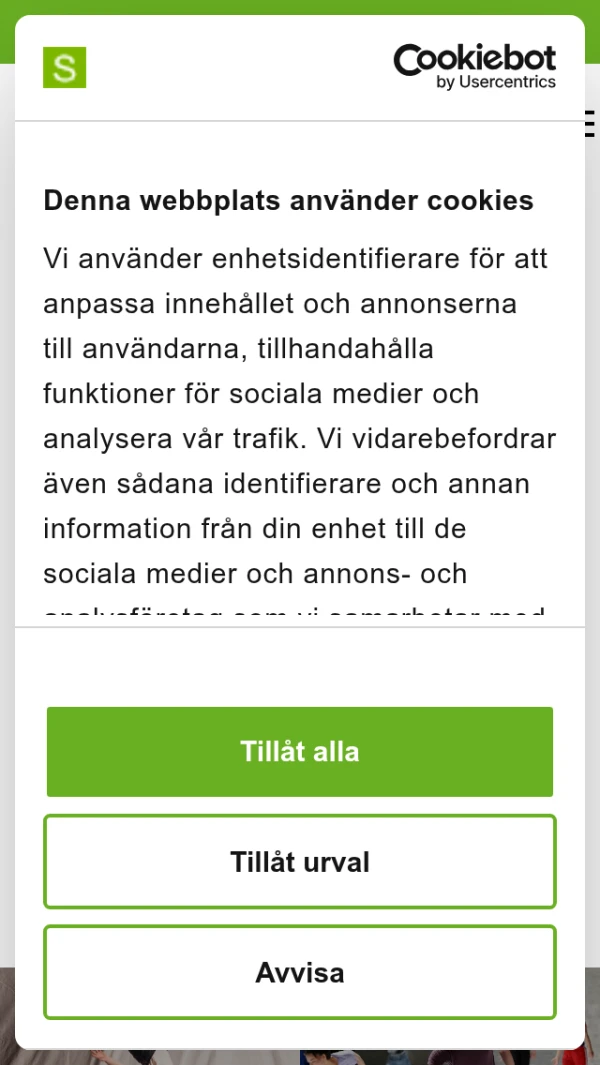Screen dimensions: 600x1065
Task: Reject cookies with the Avvisa button
Action: pyautogui.click(x=300, y=972)
